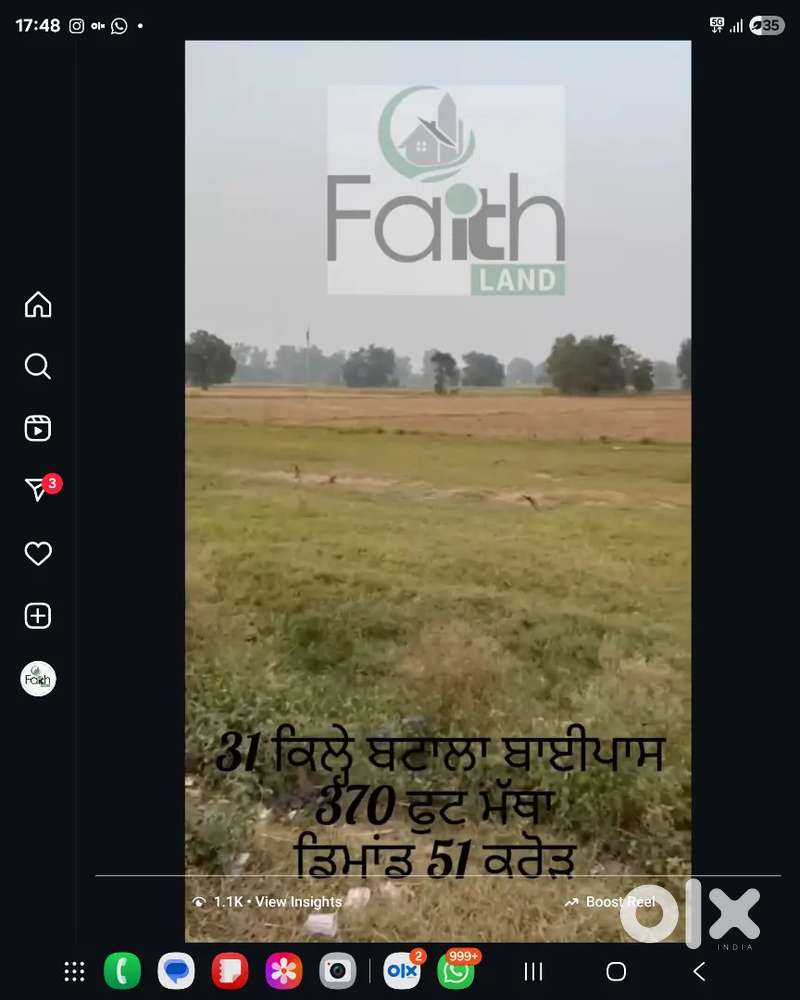Screen dimensions: 800x1000
Task: Launch the Camera app from the taskbar
Action: [338, 971]
